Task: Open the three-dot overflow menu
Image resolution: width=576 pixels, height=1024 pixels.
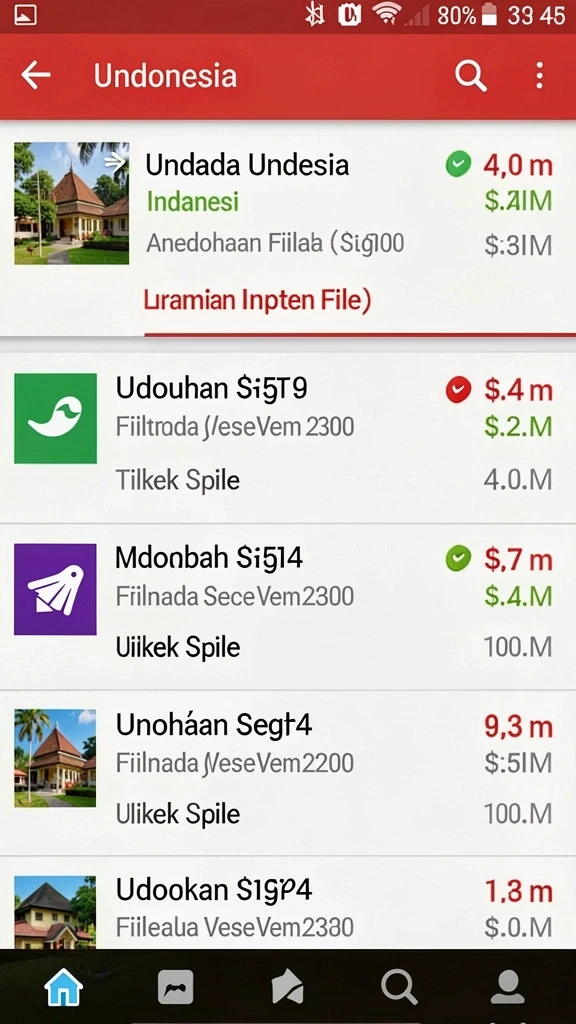Action: pos(539,76)
